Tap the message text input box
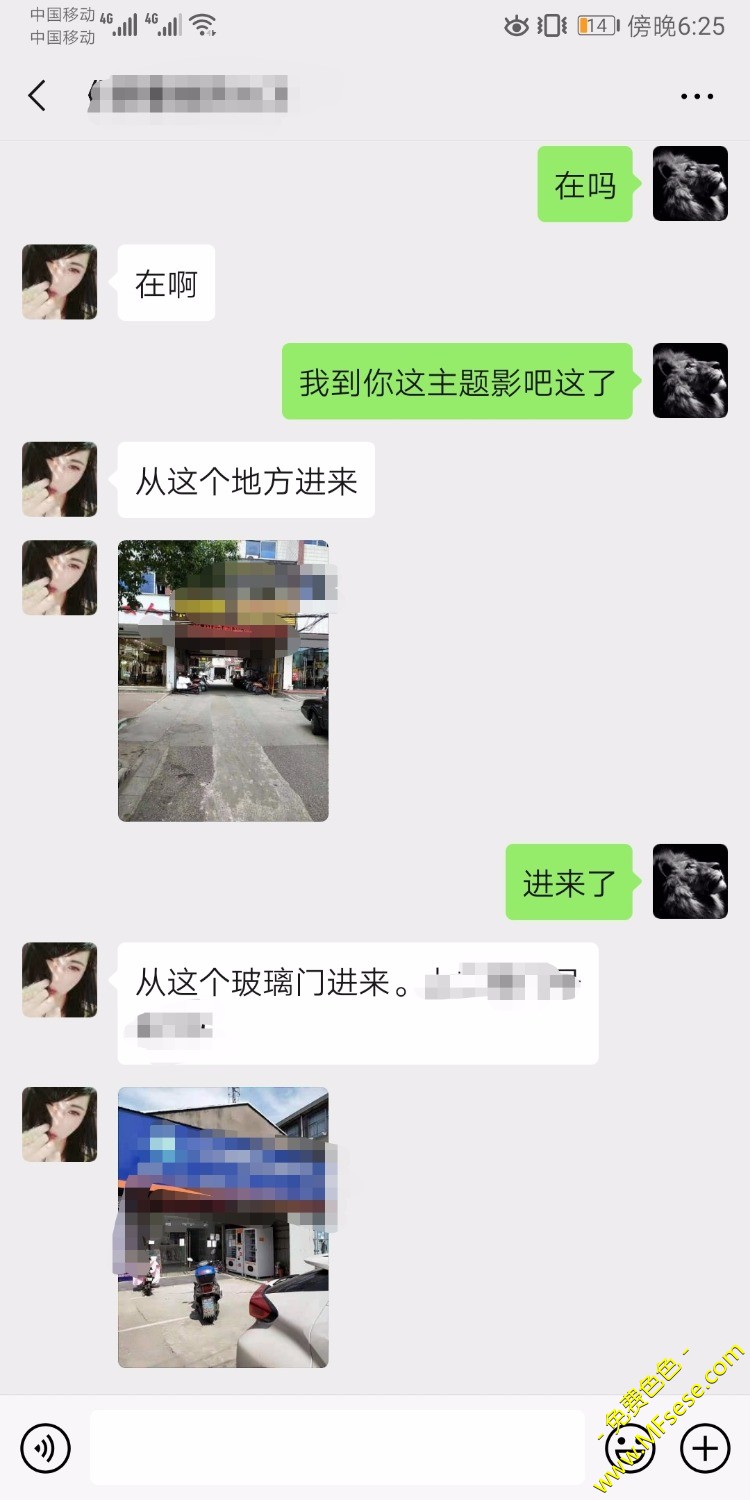Screen dimensions: 750x1500 pyautogui.click(x=337, y=1447)
